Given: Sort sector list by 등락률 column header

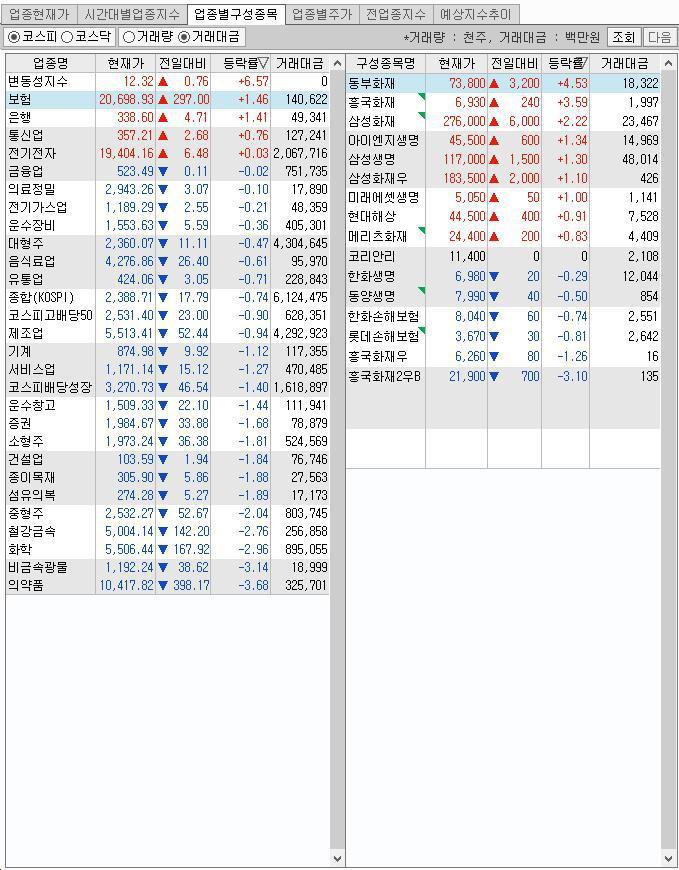Looking at the screenshot, I should point(245,63).
